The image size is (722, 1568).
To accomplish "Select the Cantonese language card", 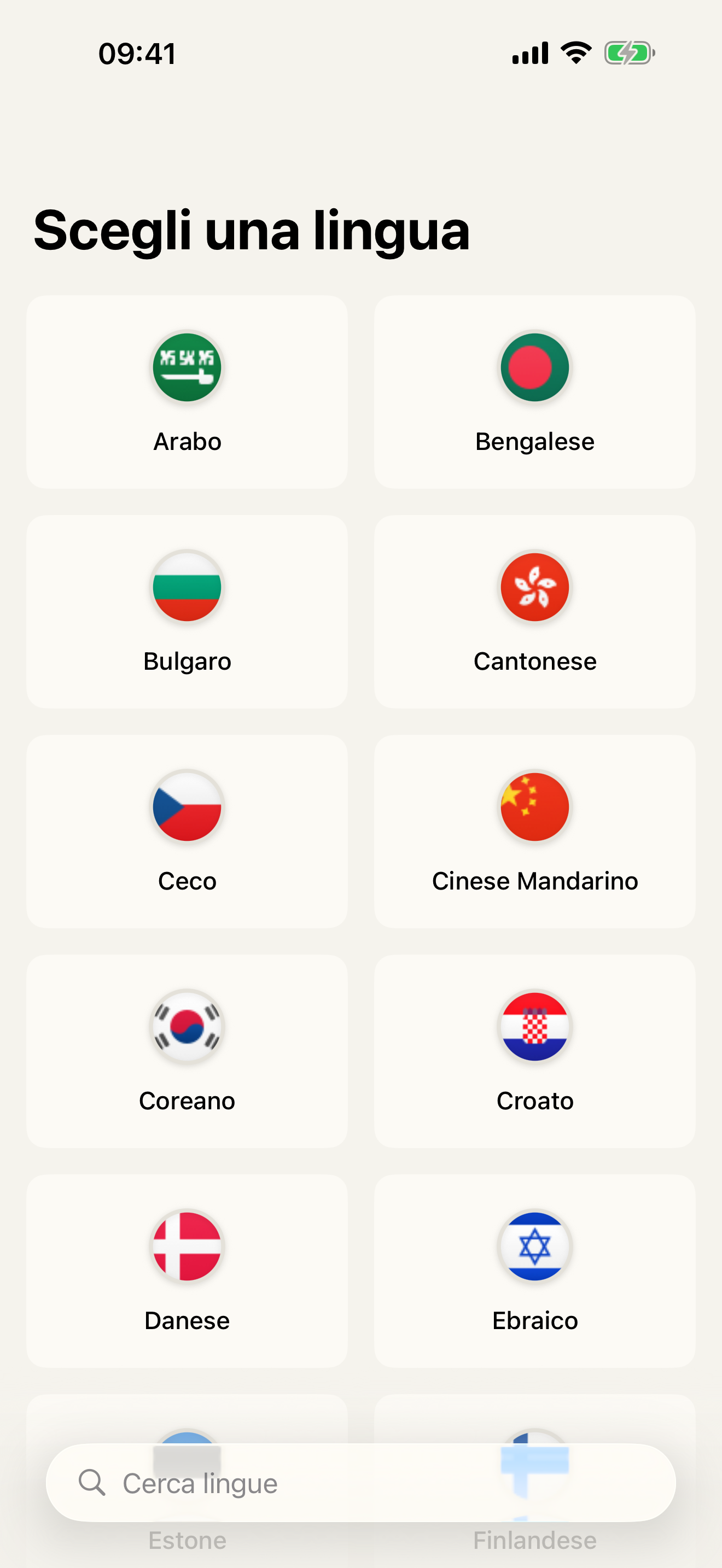I will (x=534, y=611).
